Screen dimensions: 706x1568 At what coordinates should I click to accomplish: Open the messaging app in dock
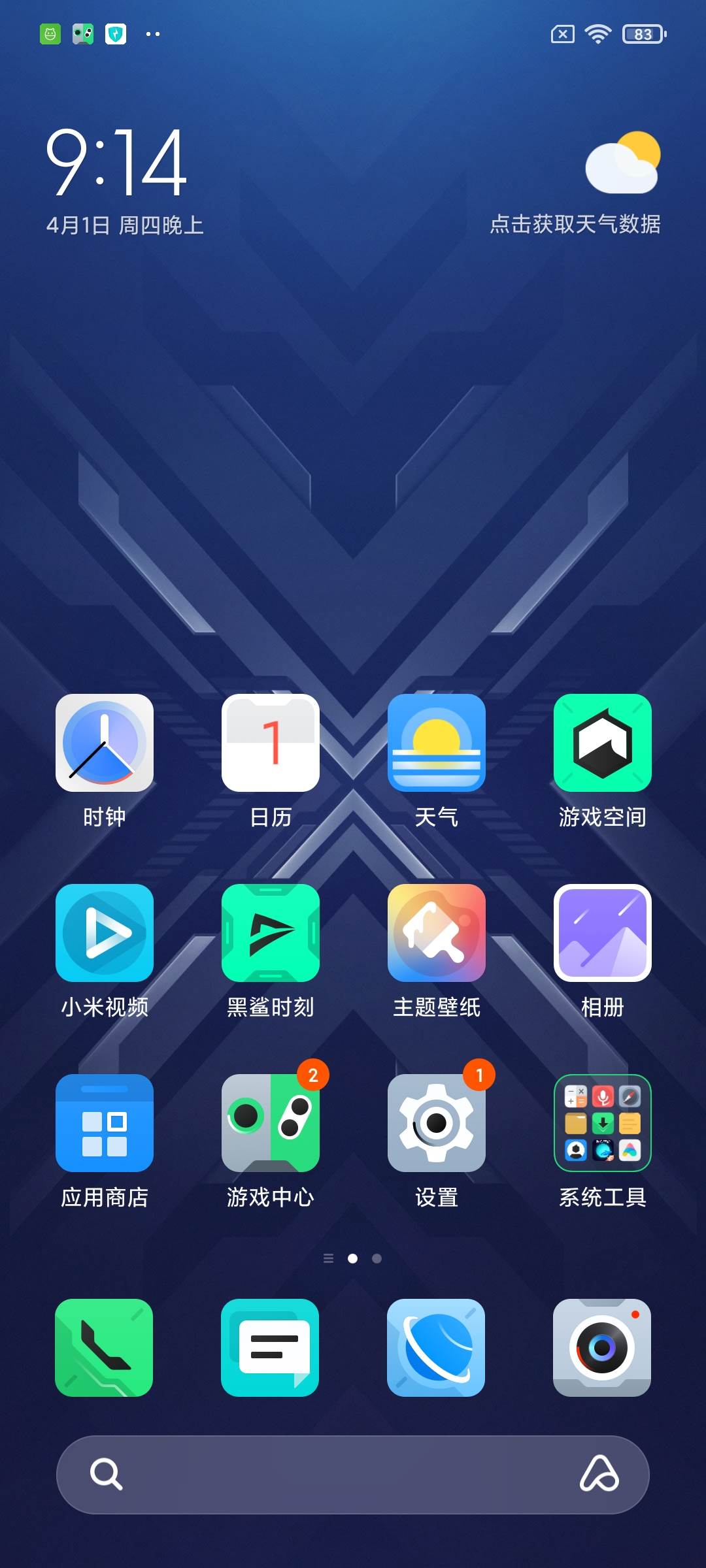point(270,1348)
